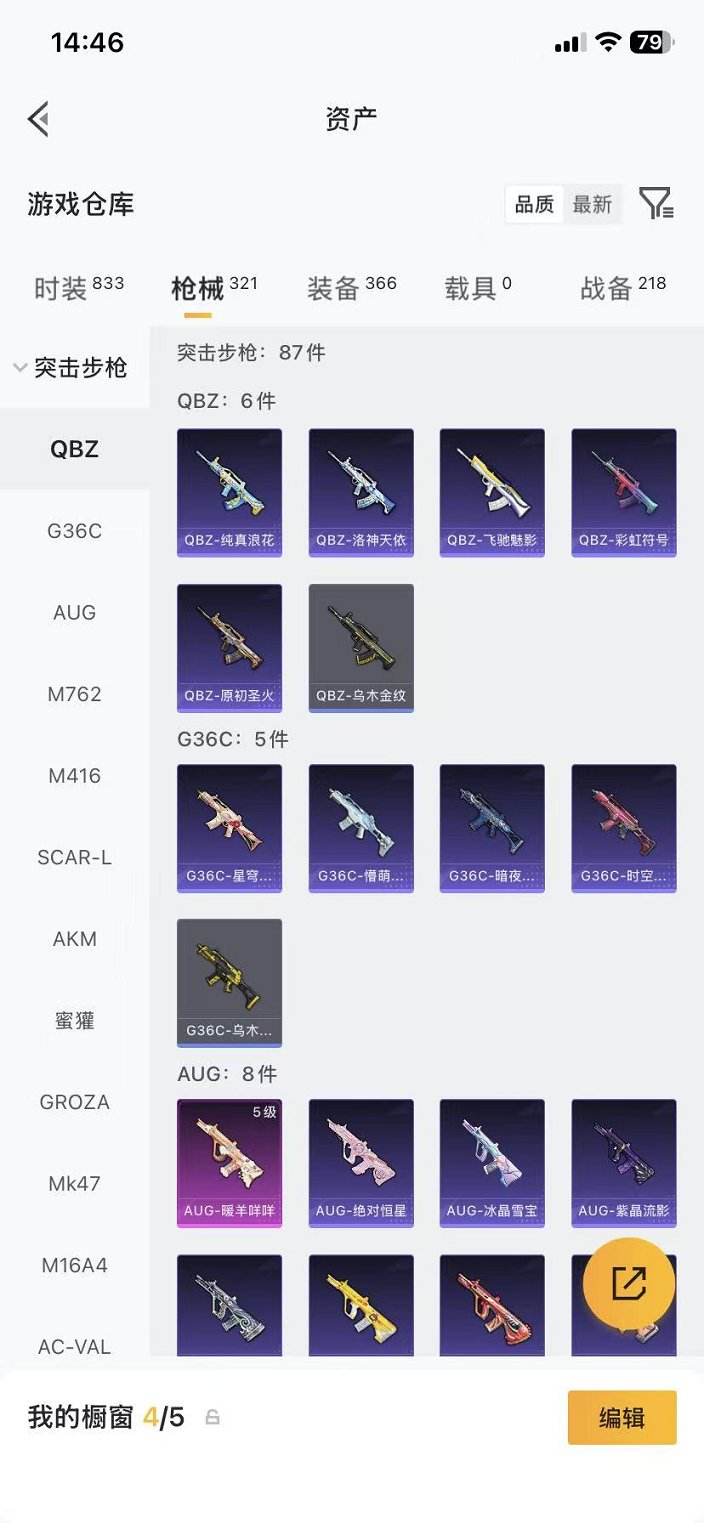Switch to the 时装 tab
Image resolution: width=704 pixels, height=1523 pixels.
tap(78, 289)
